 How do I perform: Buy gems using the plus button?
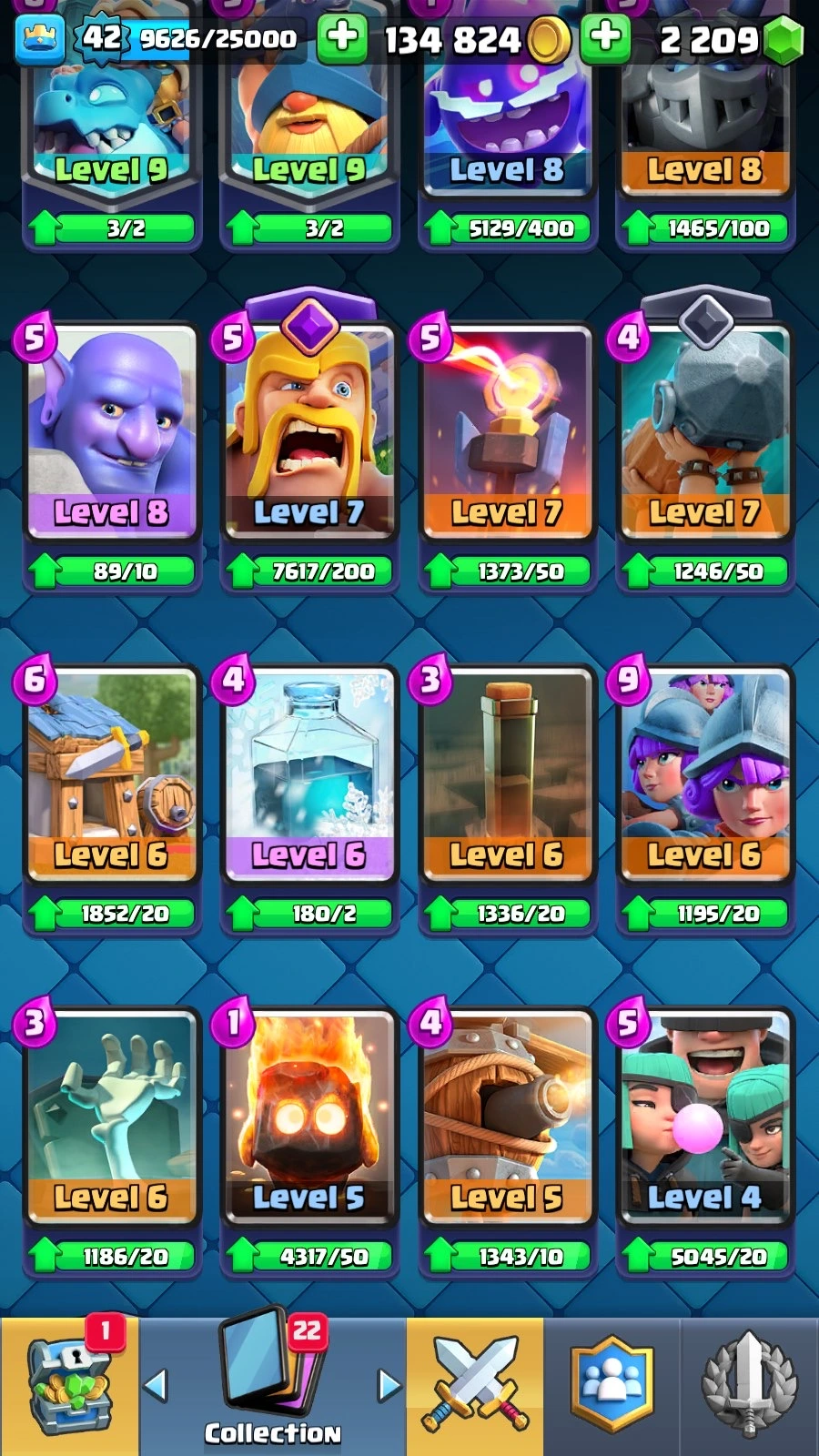click(605, 38)
